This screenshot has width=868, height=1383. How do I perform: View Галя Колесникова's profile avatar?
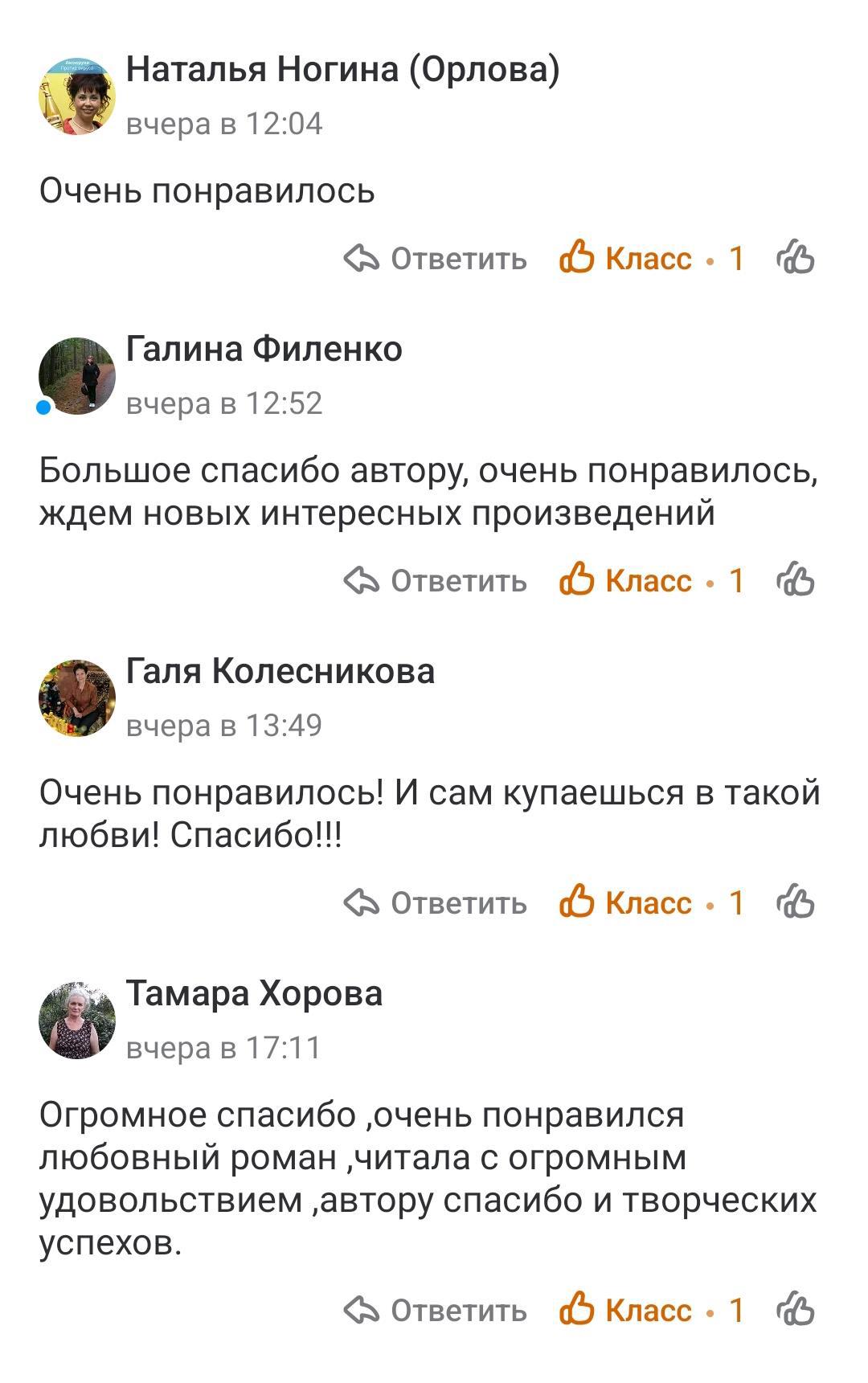click(x=77, y=698)
